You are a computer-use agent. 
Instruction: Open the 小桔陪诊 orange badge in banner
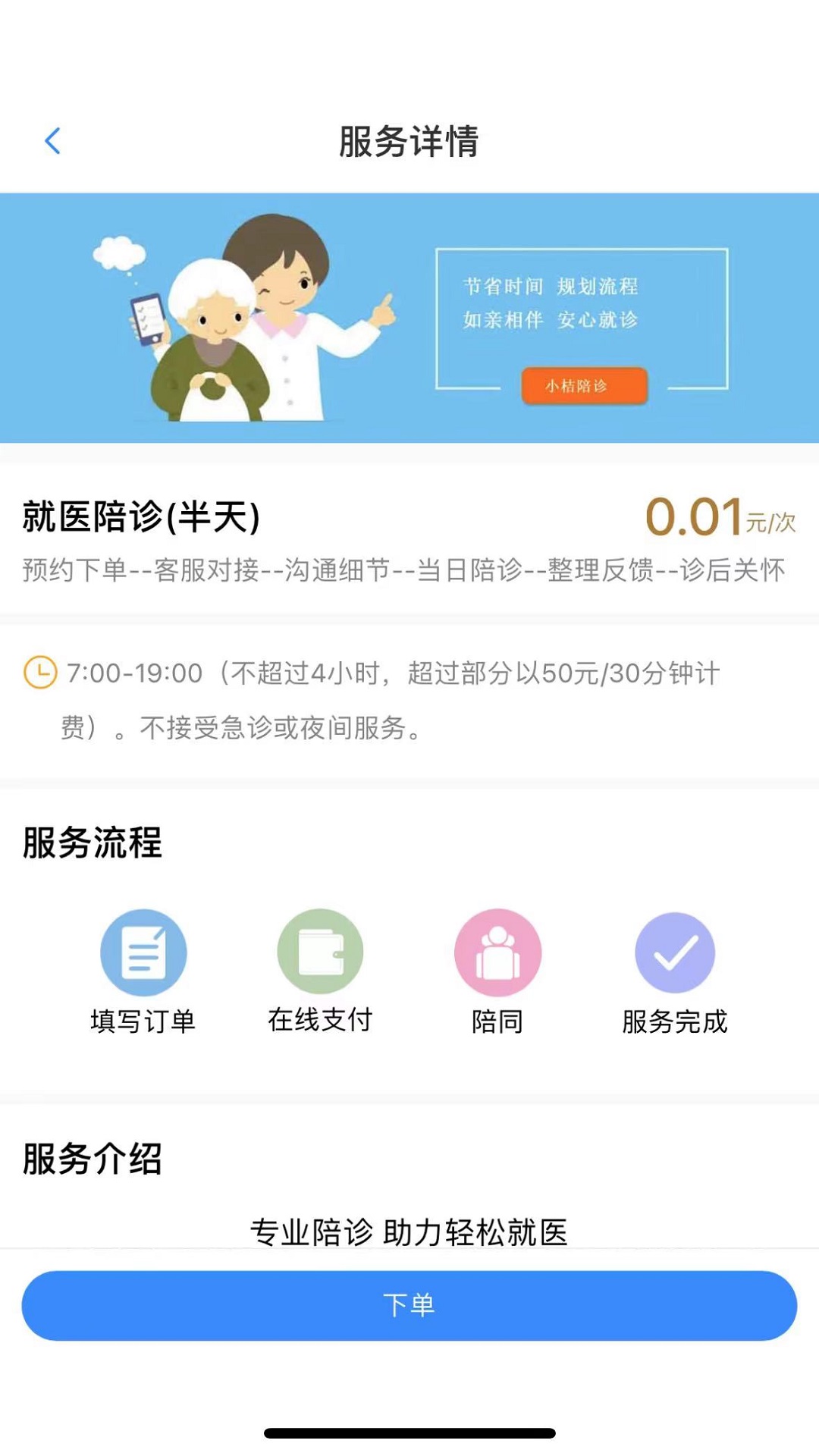(585, 385)
